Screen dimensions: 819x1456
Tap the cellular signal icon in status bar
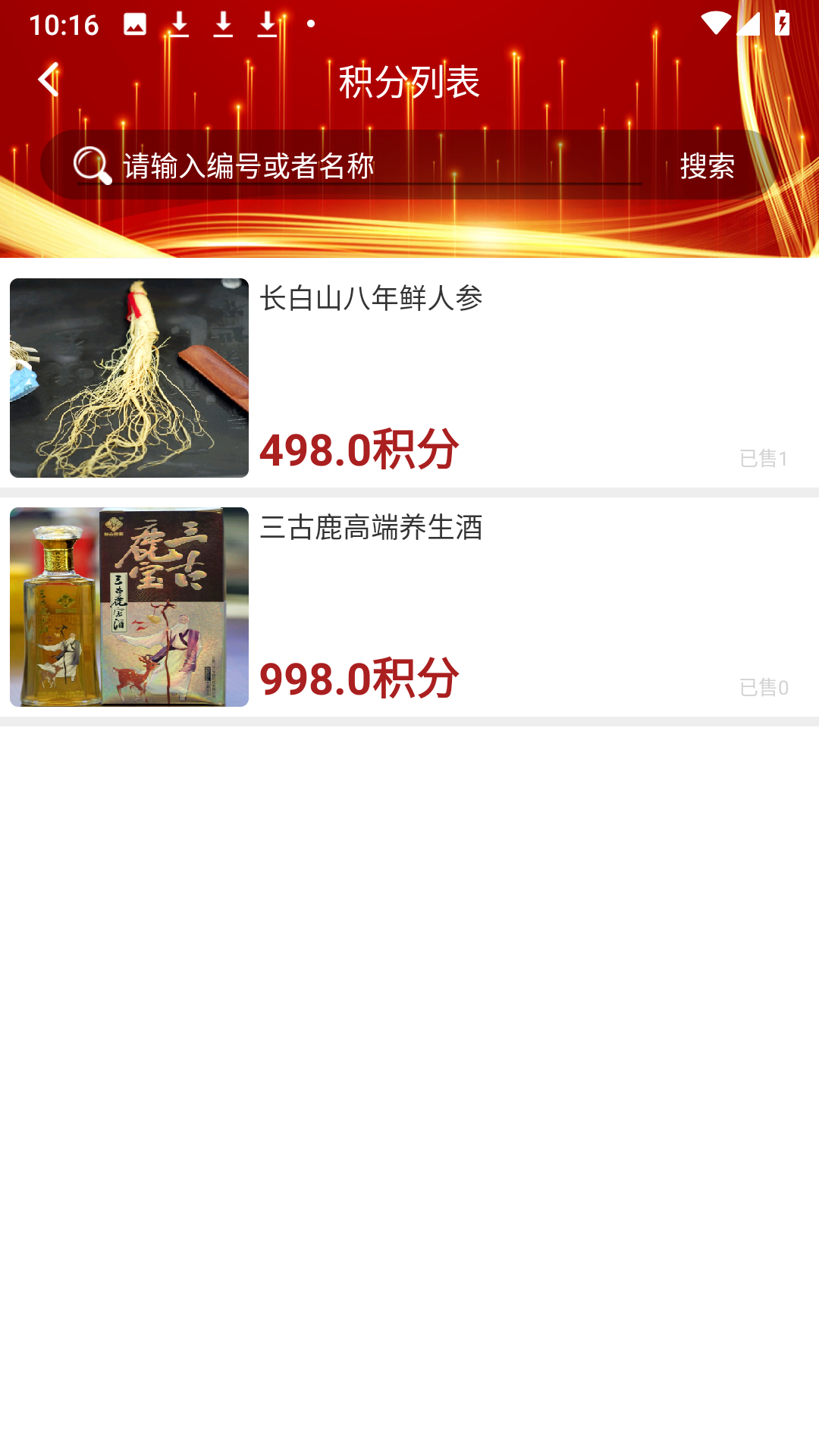click(748, 23)
